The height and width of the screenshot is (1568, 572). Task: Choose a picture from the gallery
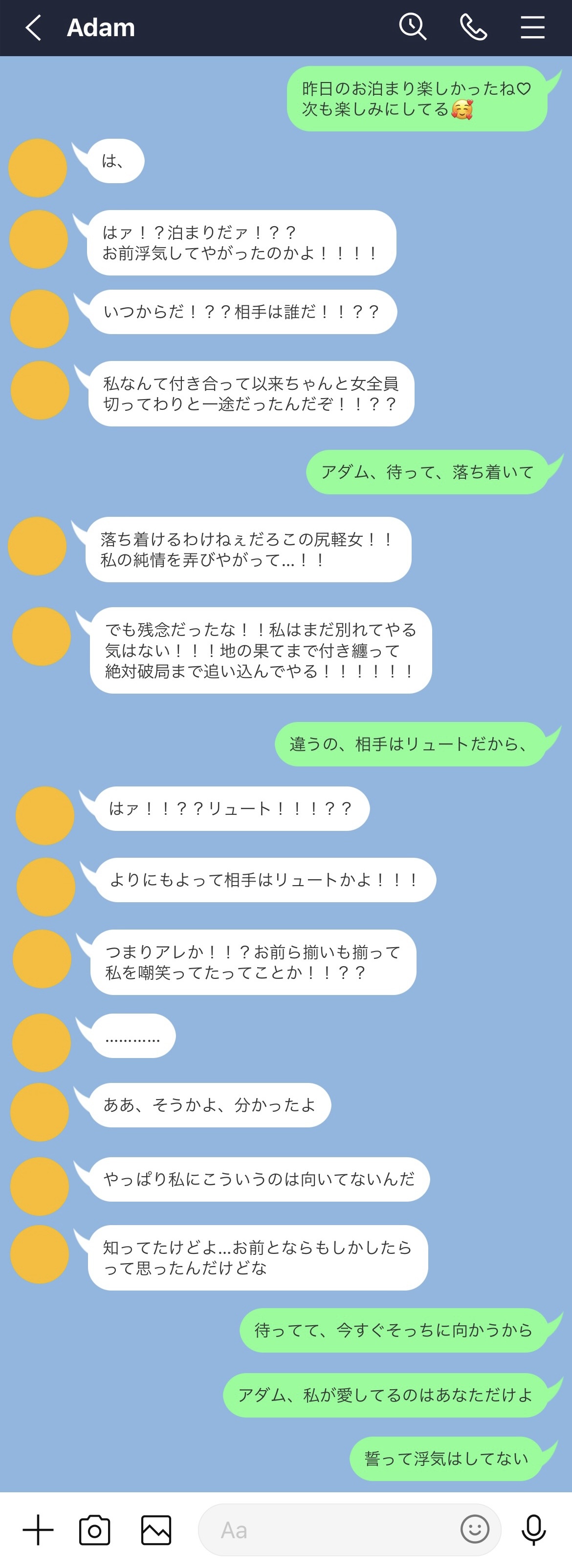point(156,1529)
